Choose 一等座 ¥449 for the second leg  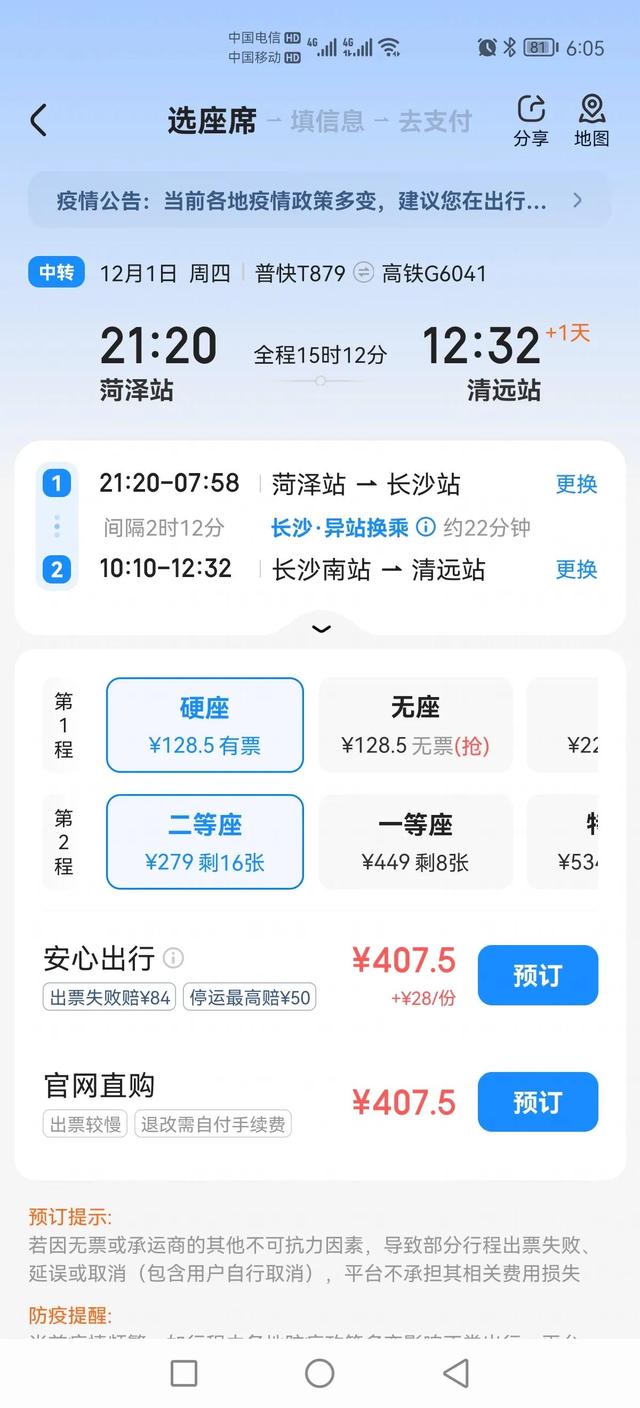tap(416, 842)
